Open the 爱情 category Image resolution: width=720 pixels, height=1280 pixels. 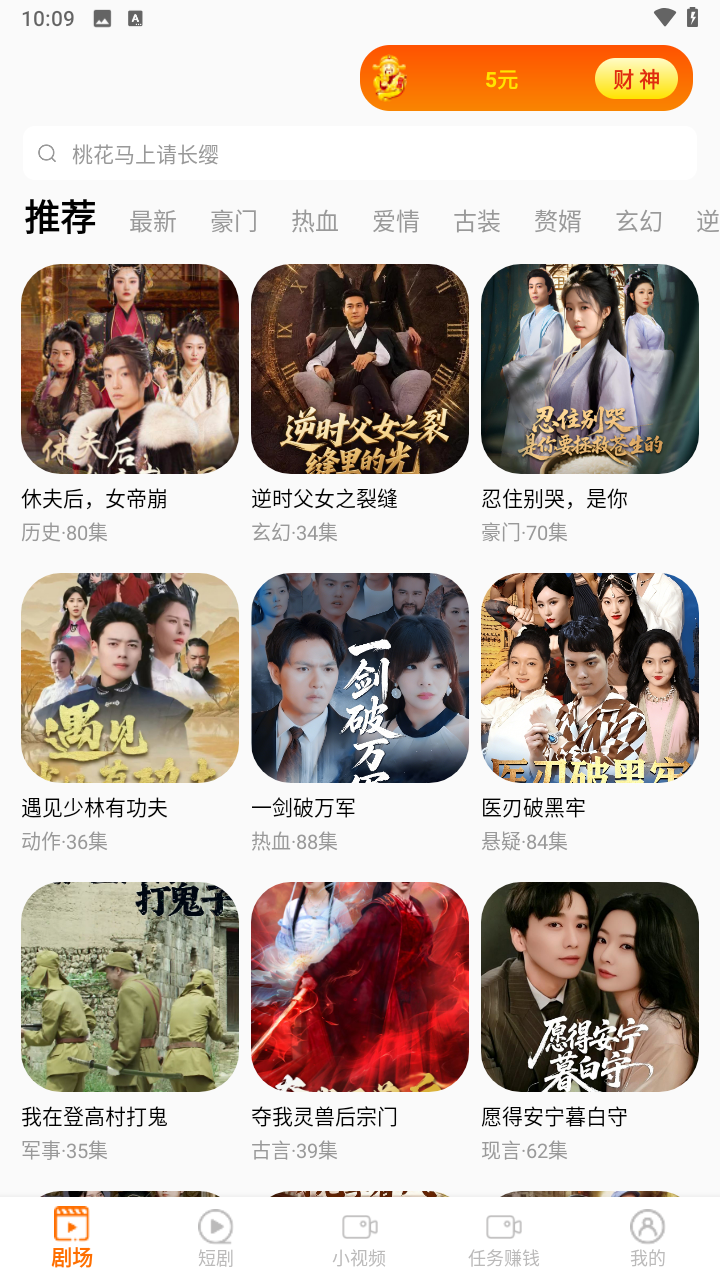point(396,221)
